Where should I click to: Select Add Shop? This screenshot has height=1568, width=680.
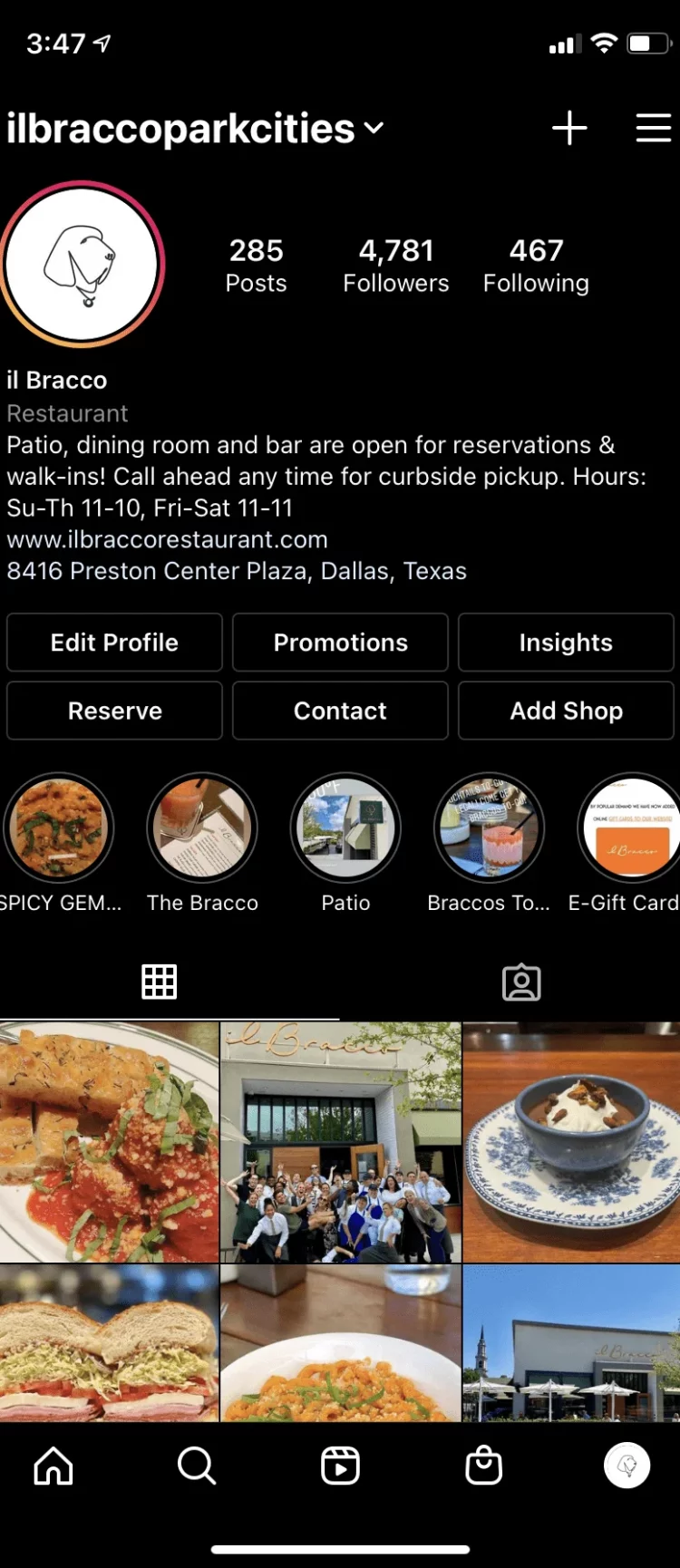click(x=566, y=711)
